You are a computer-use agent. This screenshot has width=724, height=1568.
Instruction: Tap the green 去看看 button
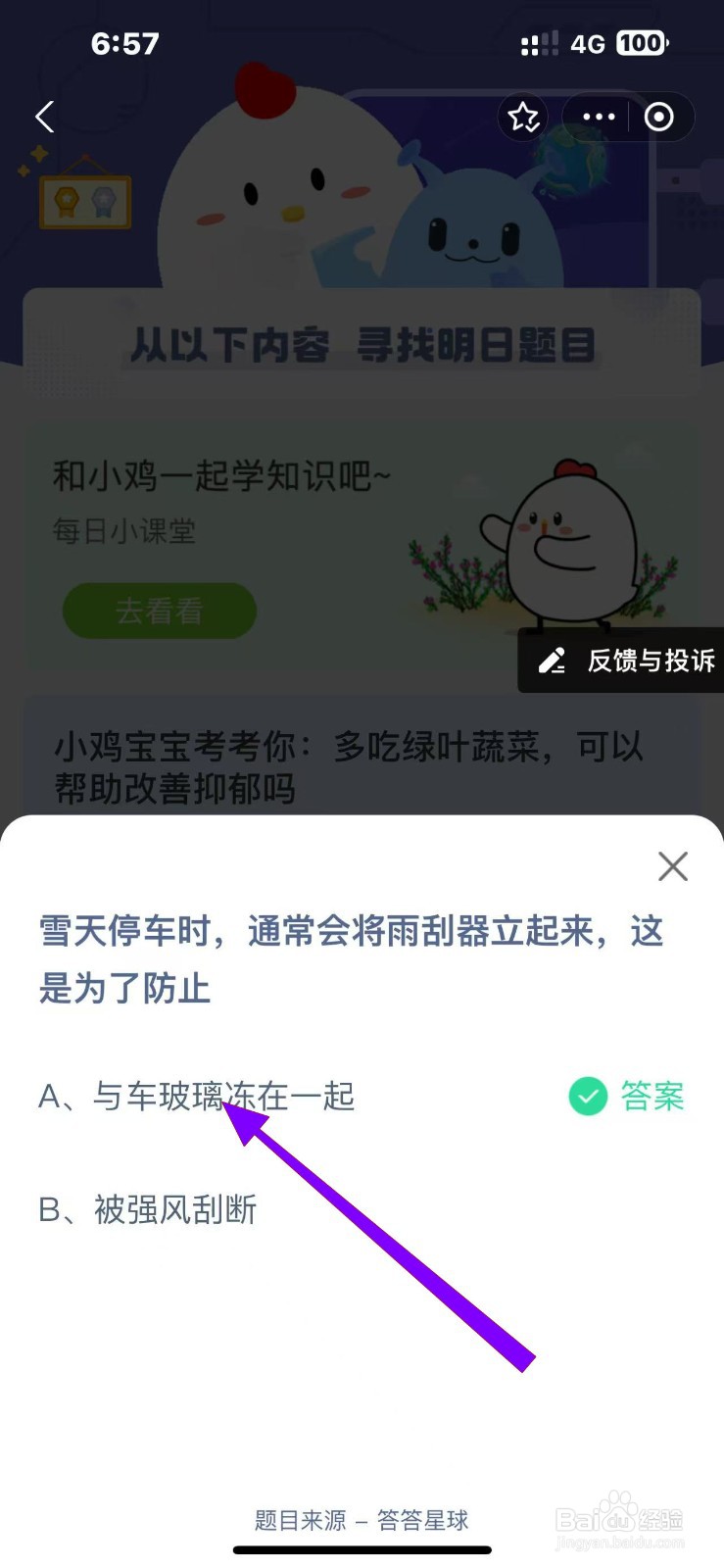tap(159, 610)
